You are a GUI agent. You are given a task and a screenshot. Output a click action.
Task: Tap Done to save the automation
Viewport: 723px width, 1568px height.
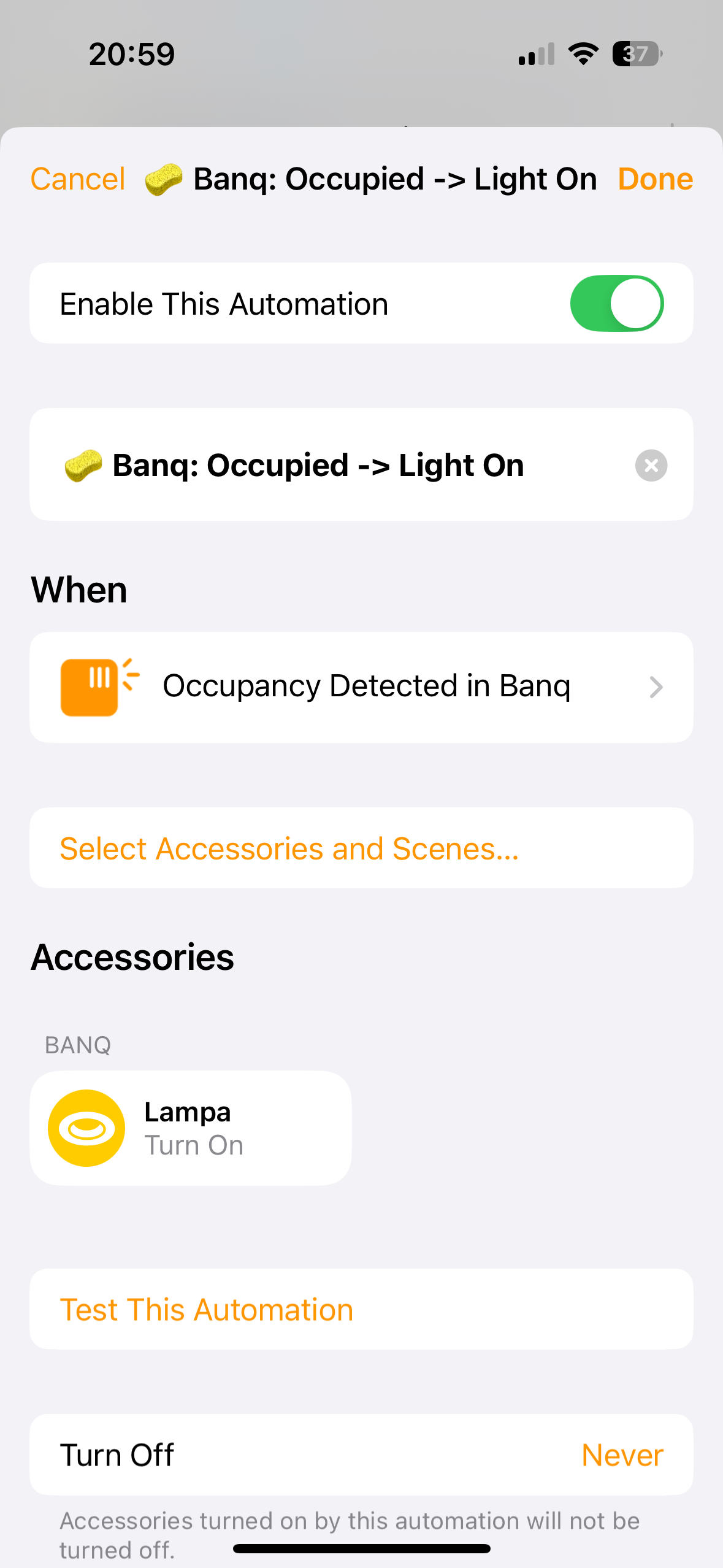[x=655, y=179]
